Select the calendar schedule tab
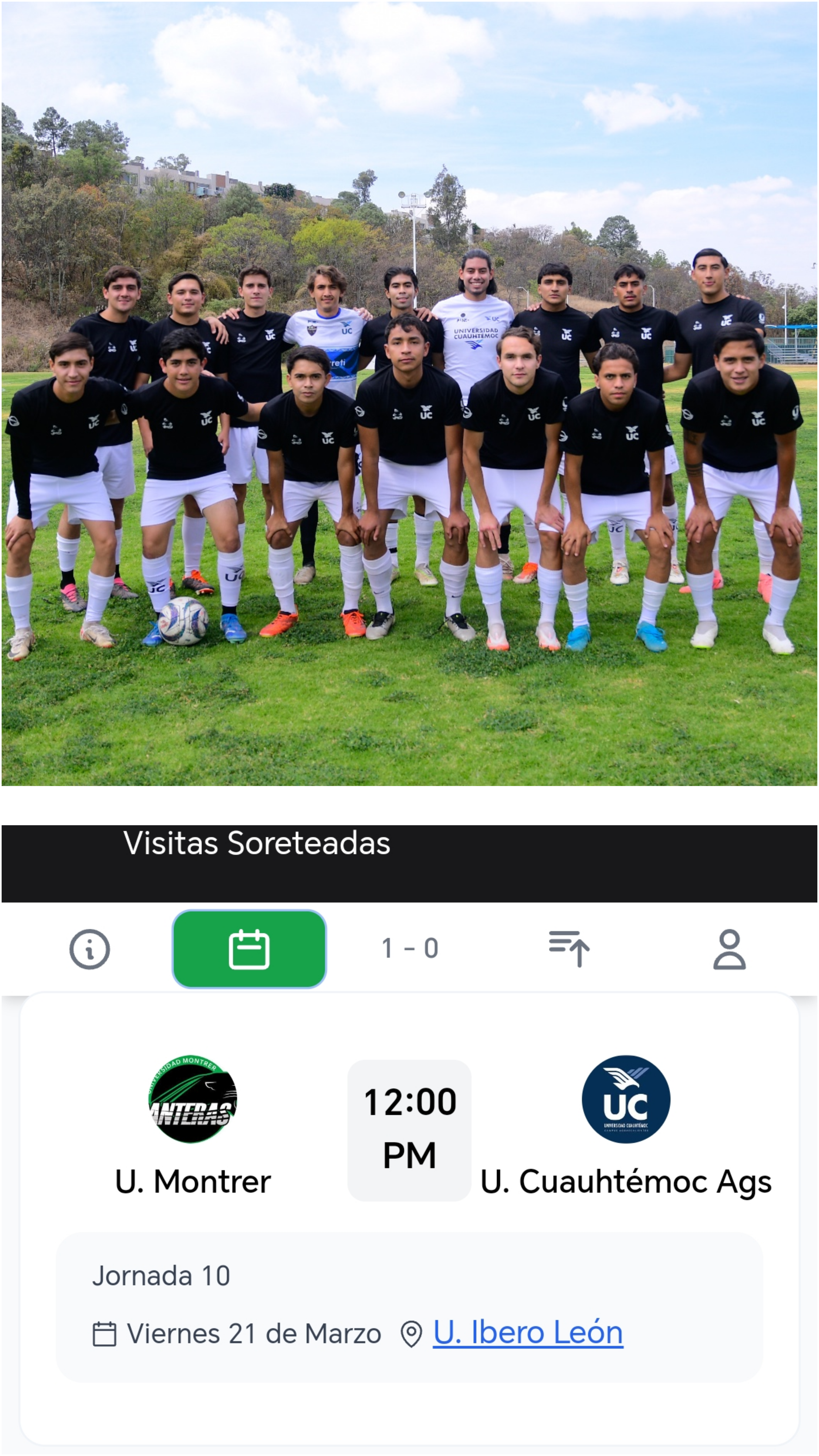Screen dimensions: 819x1456 [249, 949]
